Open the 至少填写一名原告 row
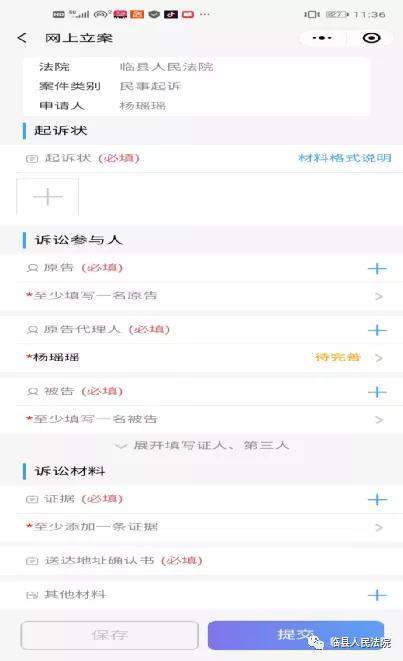The image size is (403, 661). pyautogui.click(x=204, y=296)
